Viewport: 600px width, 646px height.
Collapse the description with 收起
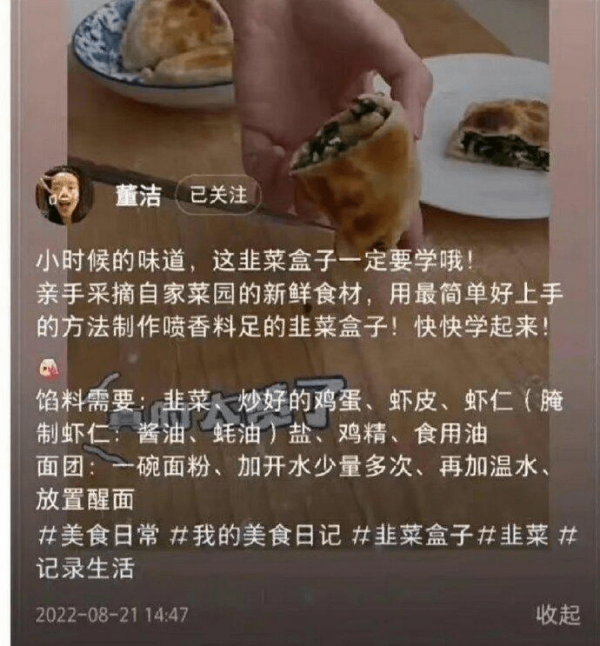557,612
